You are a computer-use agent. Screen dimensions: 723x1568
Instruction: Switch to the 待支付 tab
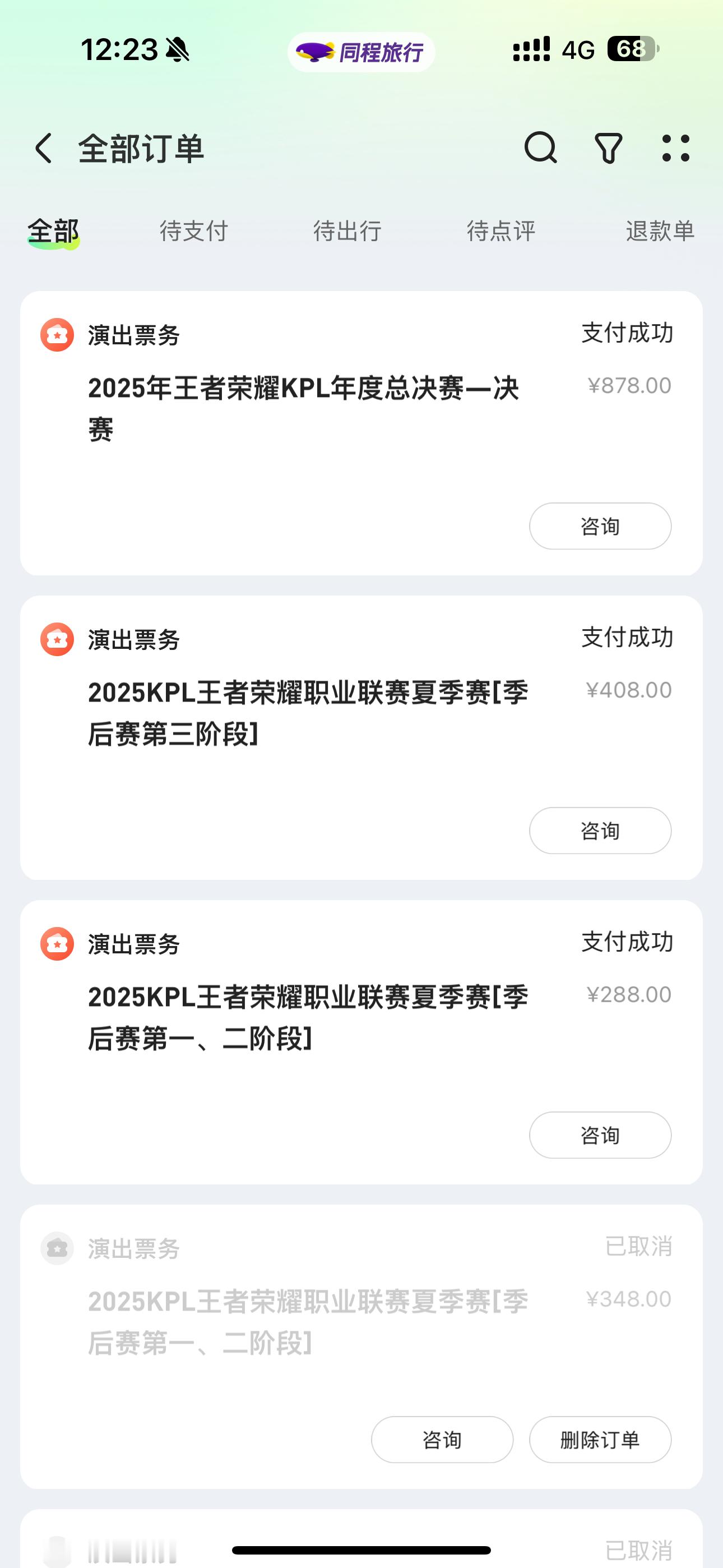click(x=193, y=231)
